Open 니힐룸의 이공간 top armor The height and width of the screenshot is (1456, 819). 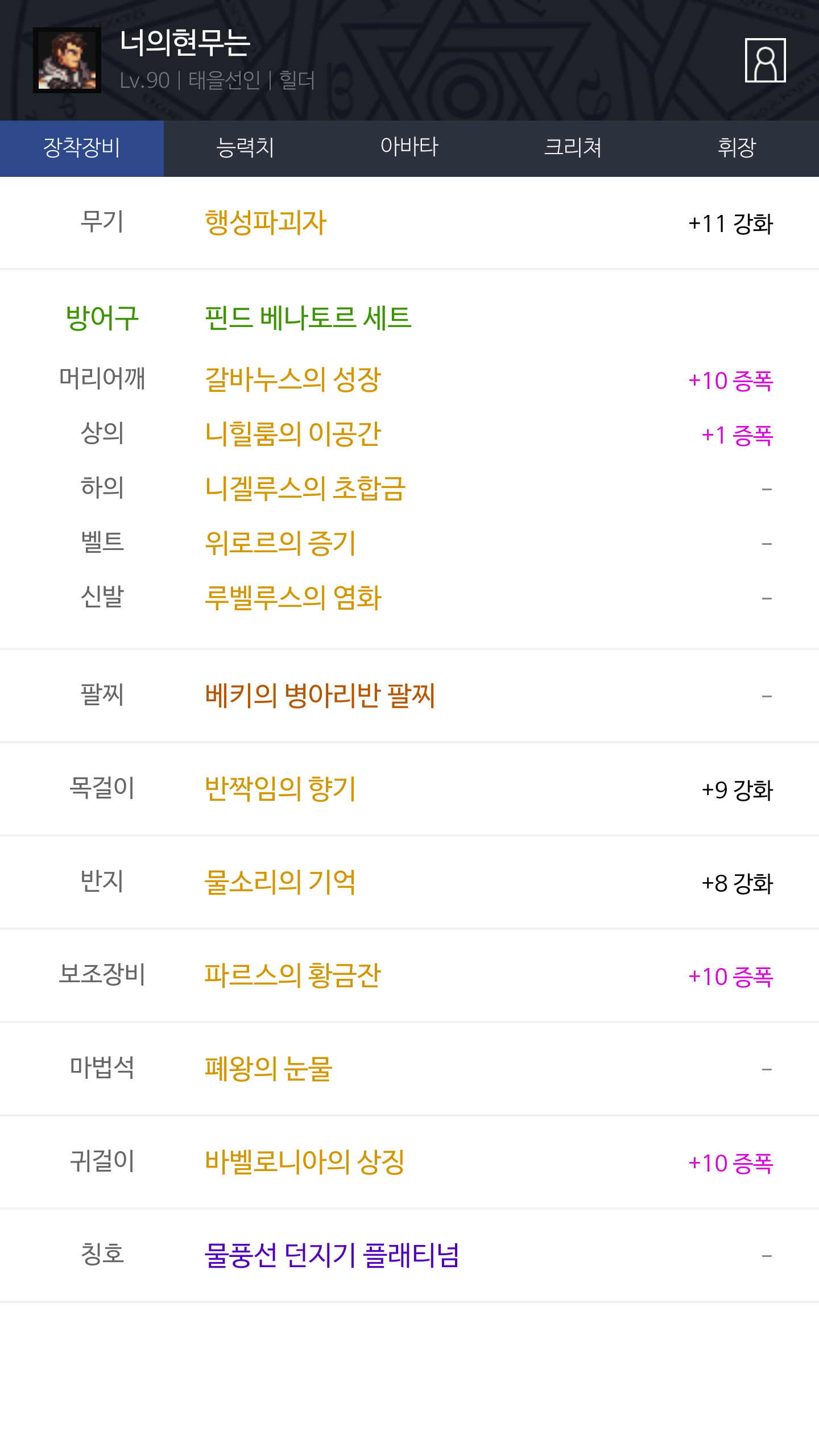[x=293, y=434]
